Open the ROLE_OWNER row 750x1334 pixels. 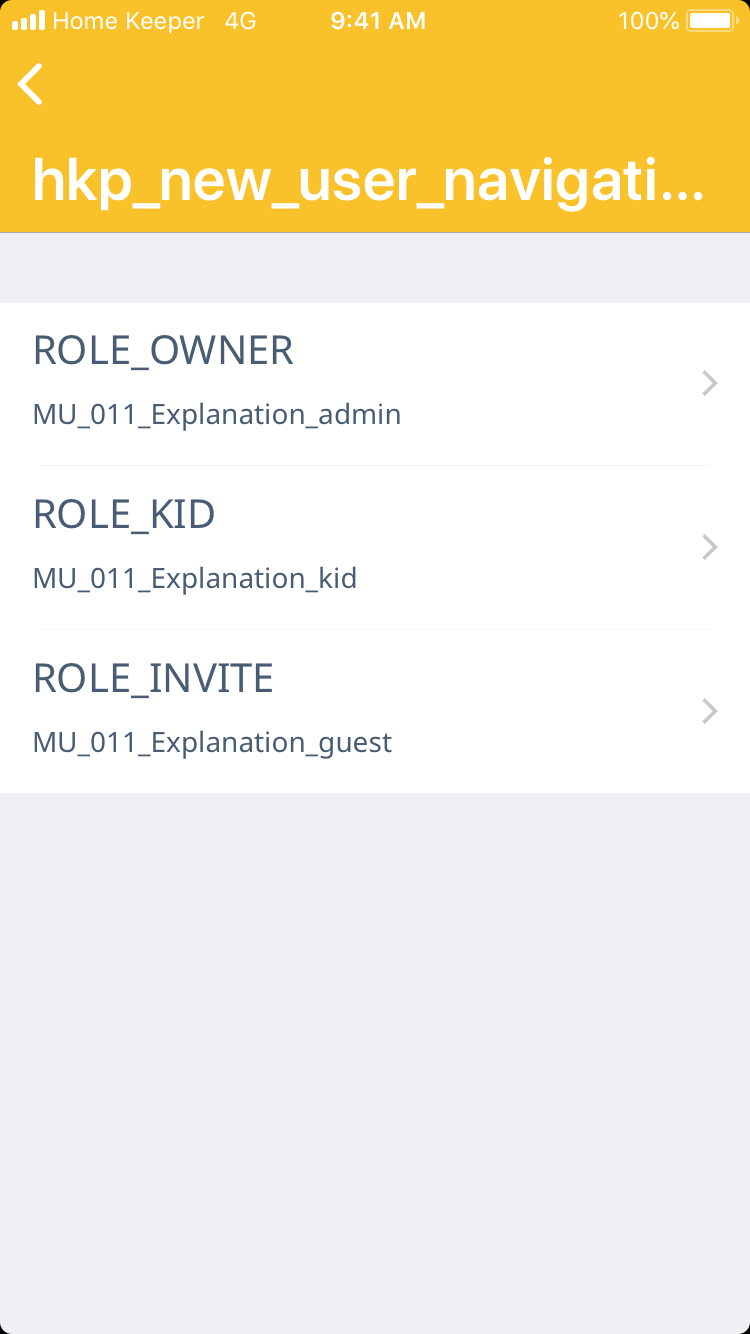coord(375,383)
